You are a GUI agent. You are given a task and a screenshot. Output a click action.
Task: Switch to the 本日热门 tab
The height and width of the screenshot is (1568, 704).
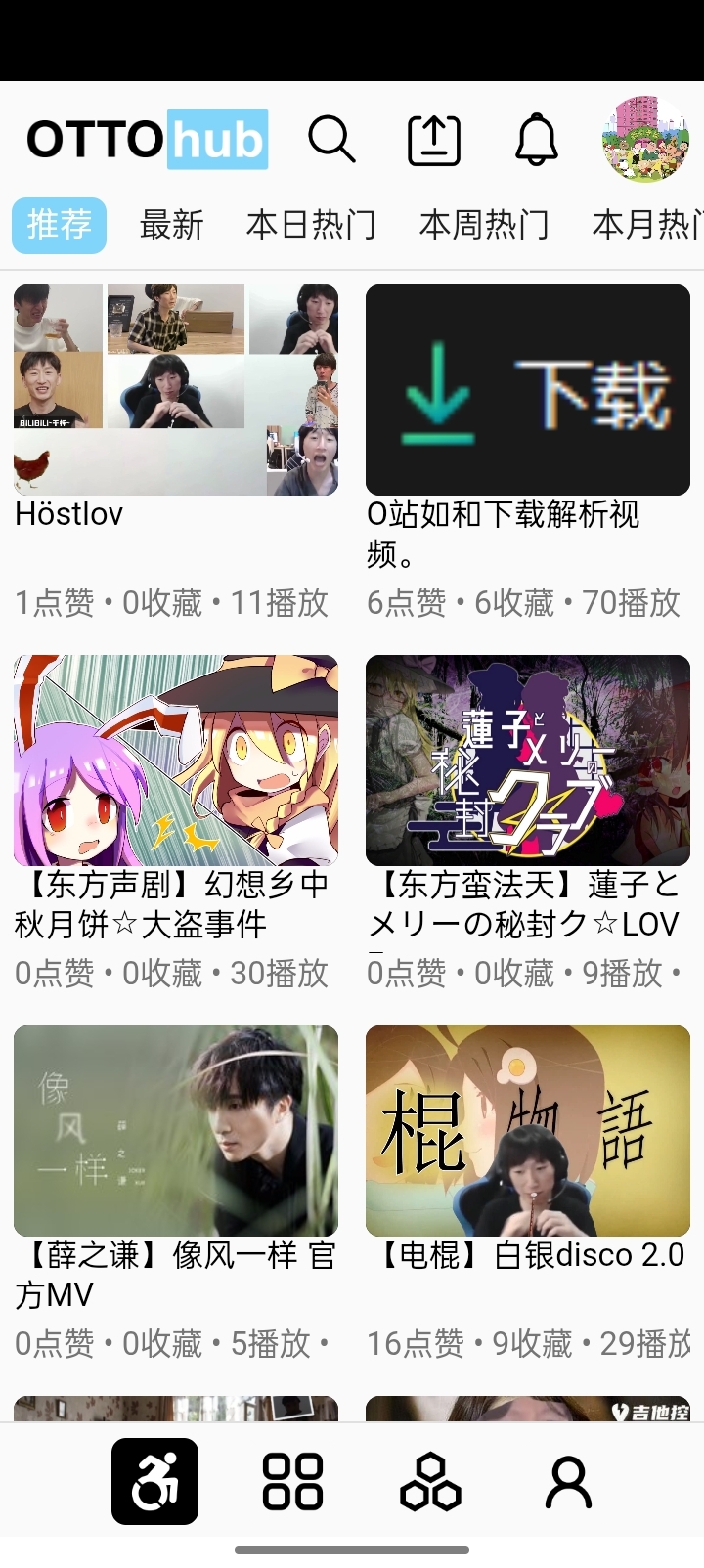311,225
